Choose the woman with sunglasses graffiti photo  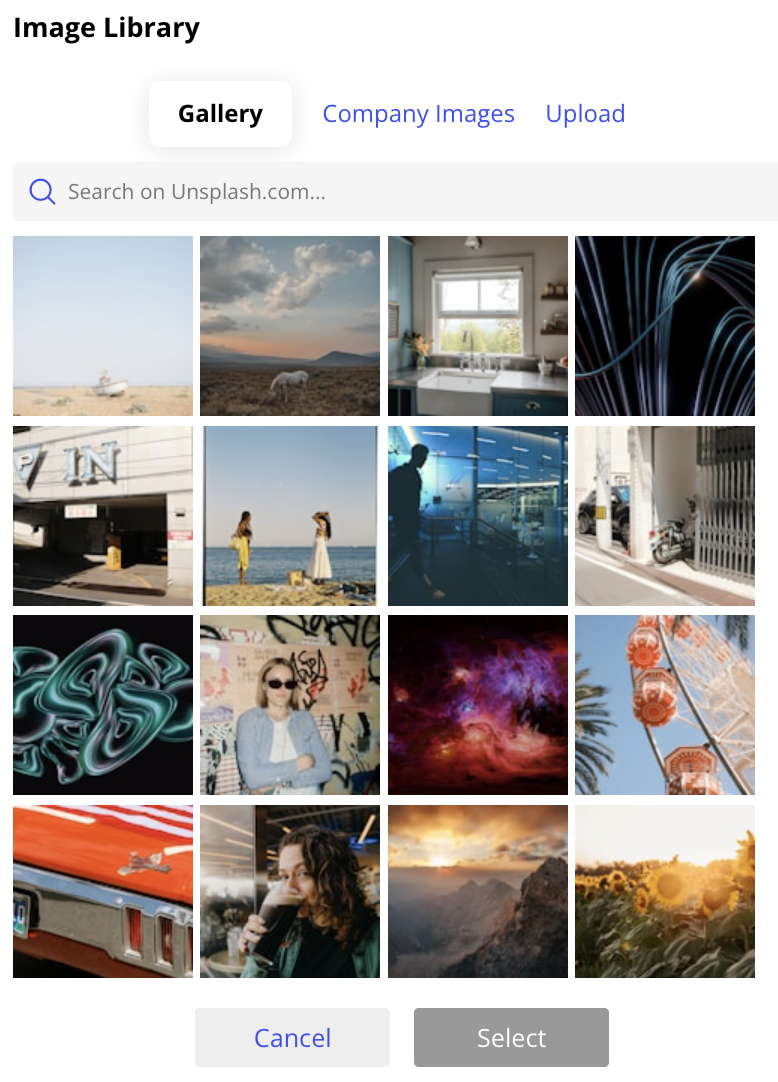click(x=289, y=705)
